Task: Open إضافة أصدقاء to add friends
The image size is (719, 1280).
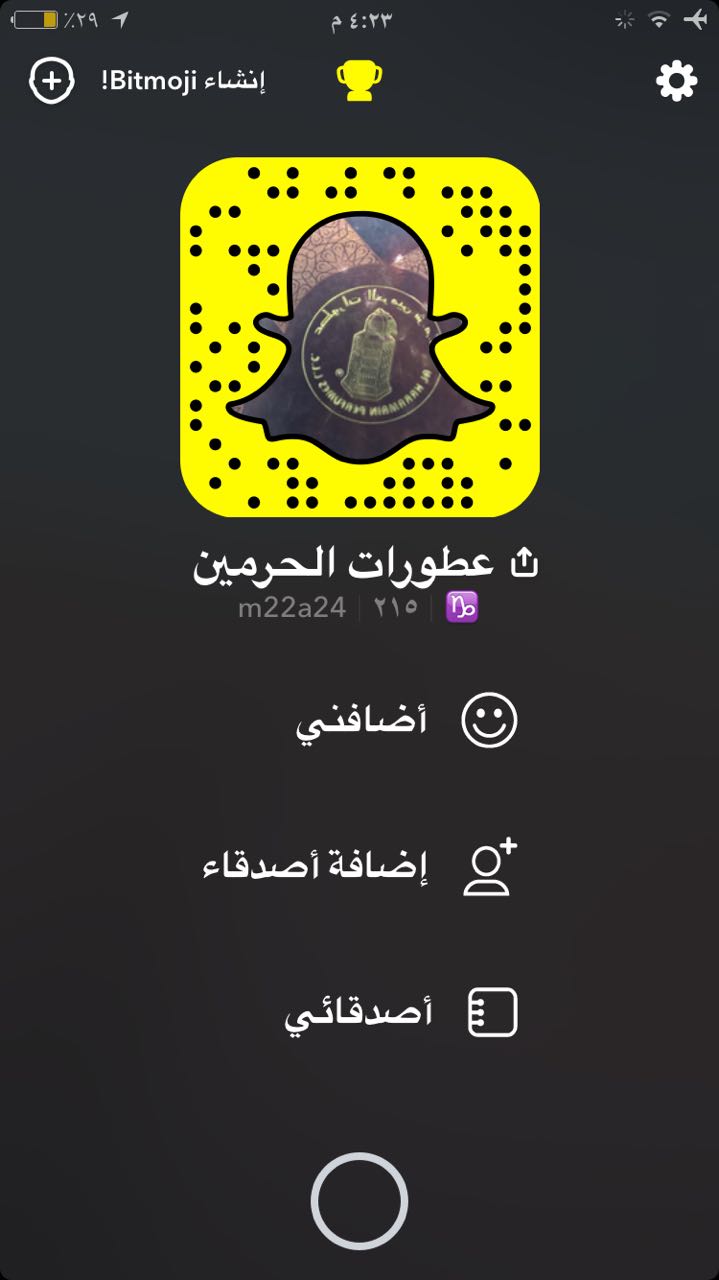Action: pyautogui.click(x=360, y=866)
